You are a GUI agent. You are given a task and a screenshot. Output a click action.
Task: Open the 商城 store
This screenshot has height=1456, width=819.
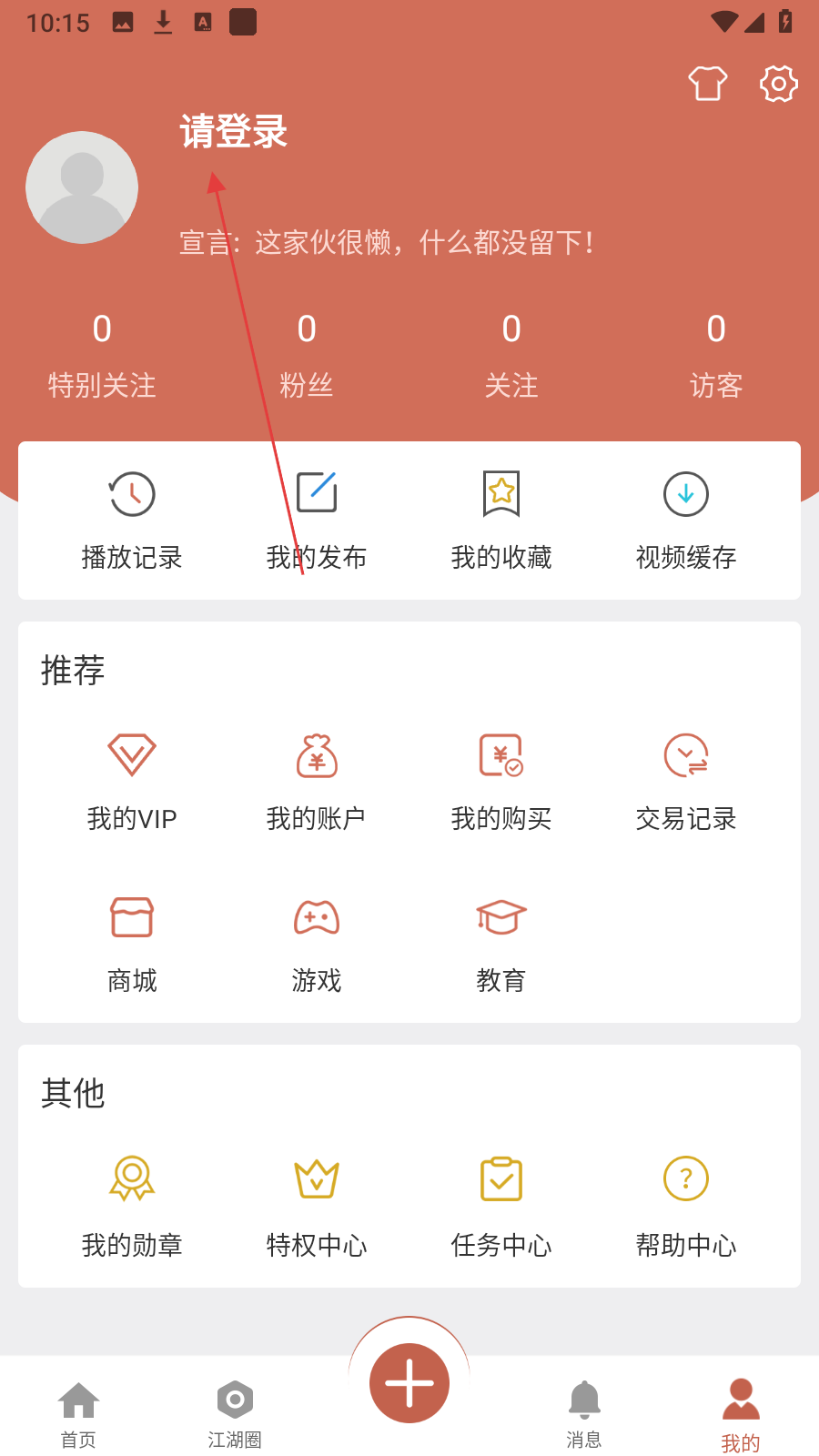(132, 943)
